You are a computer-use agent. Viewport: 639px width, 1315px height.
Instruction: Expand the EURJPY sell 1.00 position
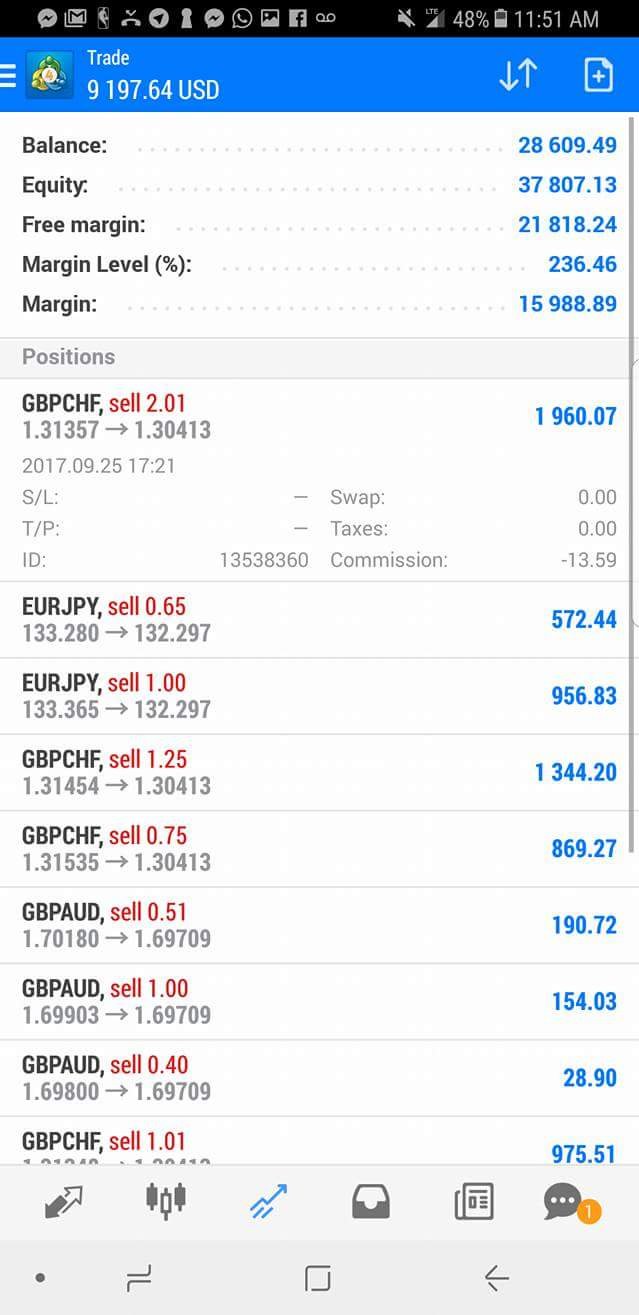pos(319,696)
